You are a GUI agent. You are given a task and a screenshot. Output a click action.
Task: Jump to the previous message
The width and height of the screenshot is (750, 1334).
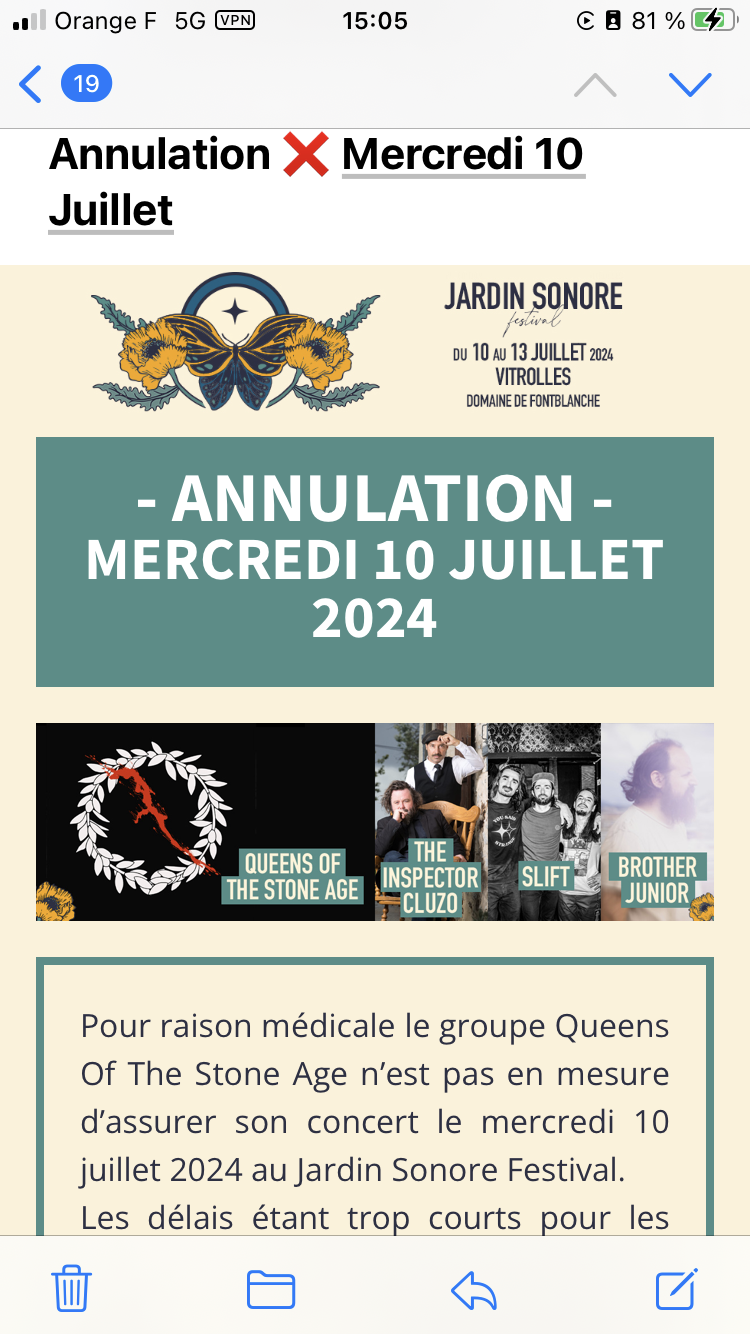595,85
